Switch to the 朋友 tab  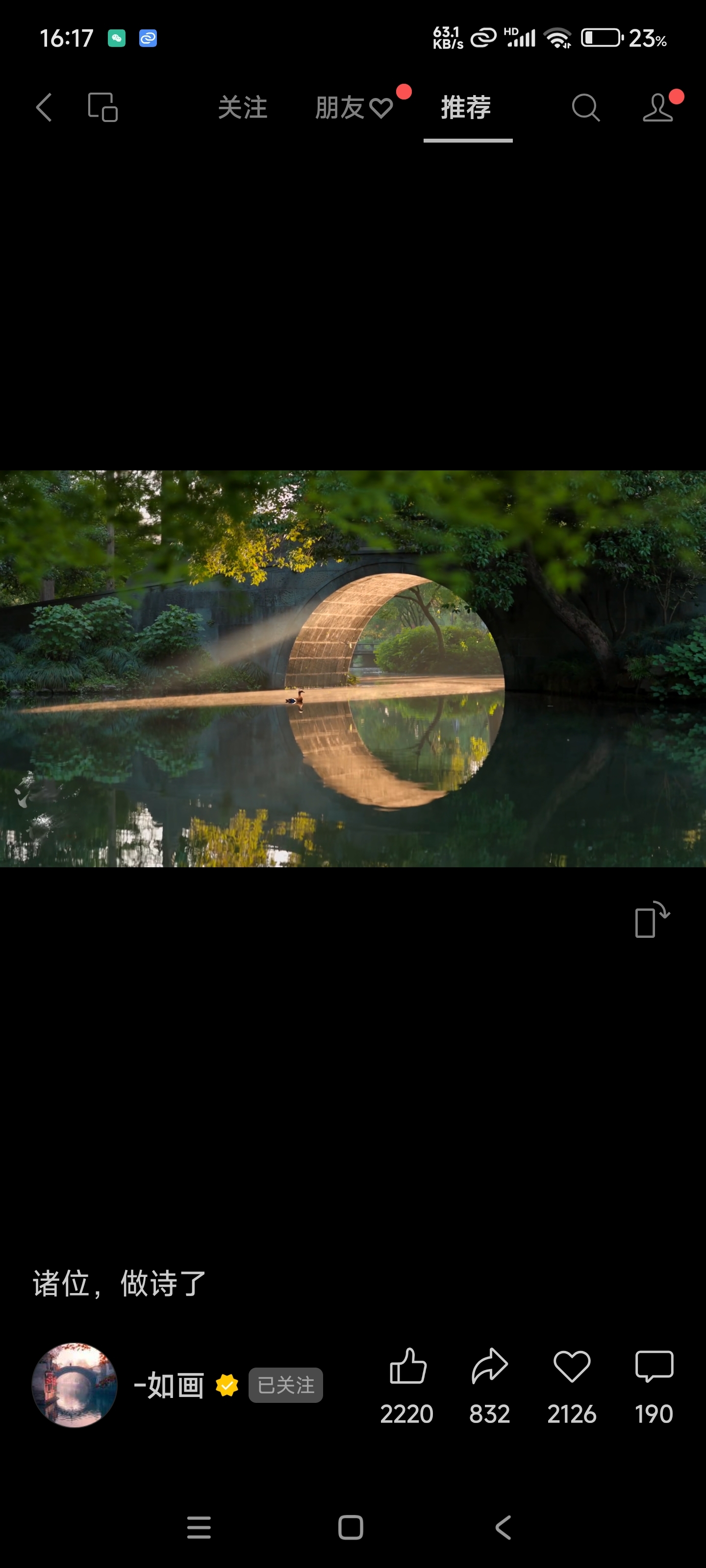[x=354, y=108]
